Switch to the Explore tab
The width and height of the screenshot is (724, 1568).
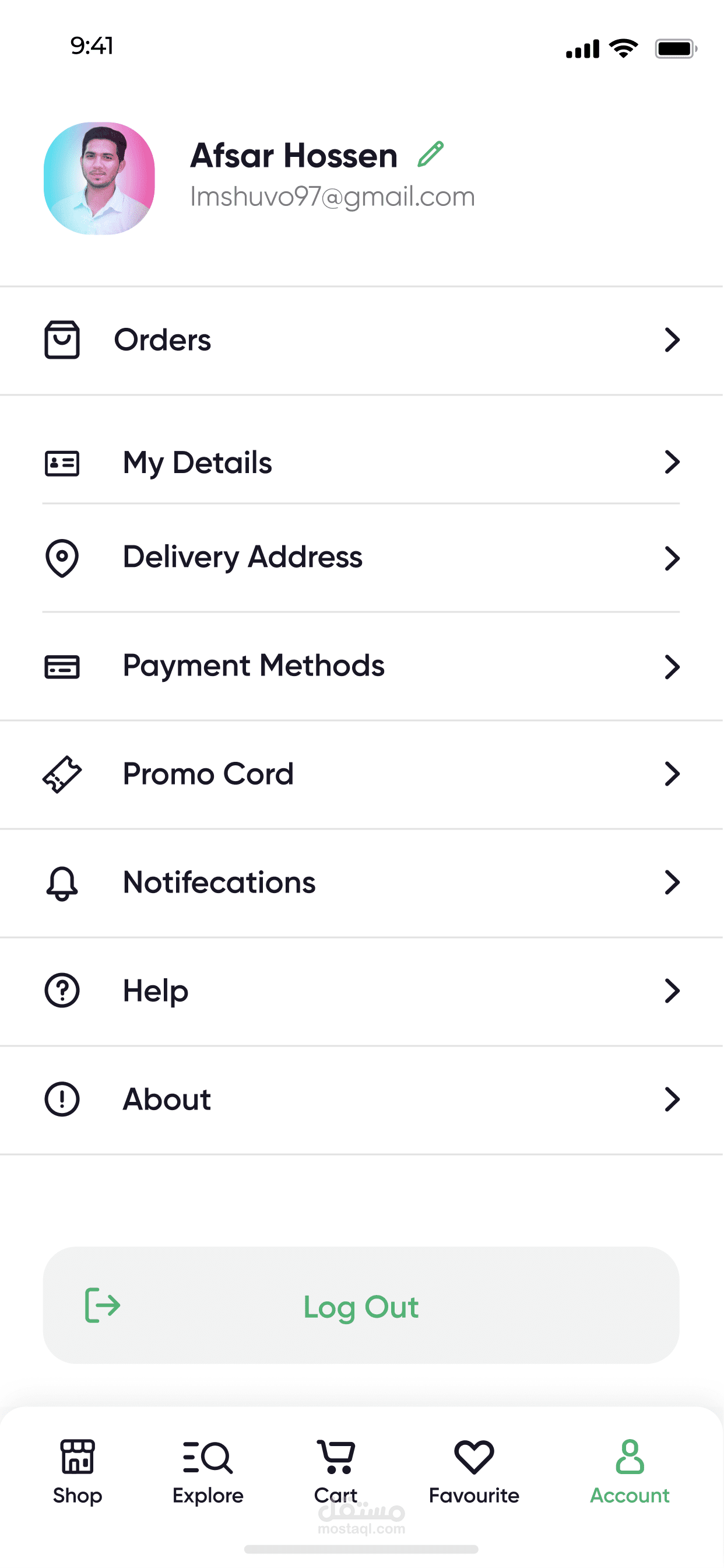pos(208,1472)
